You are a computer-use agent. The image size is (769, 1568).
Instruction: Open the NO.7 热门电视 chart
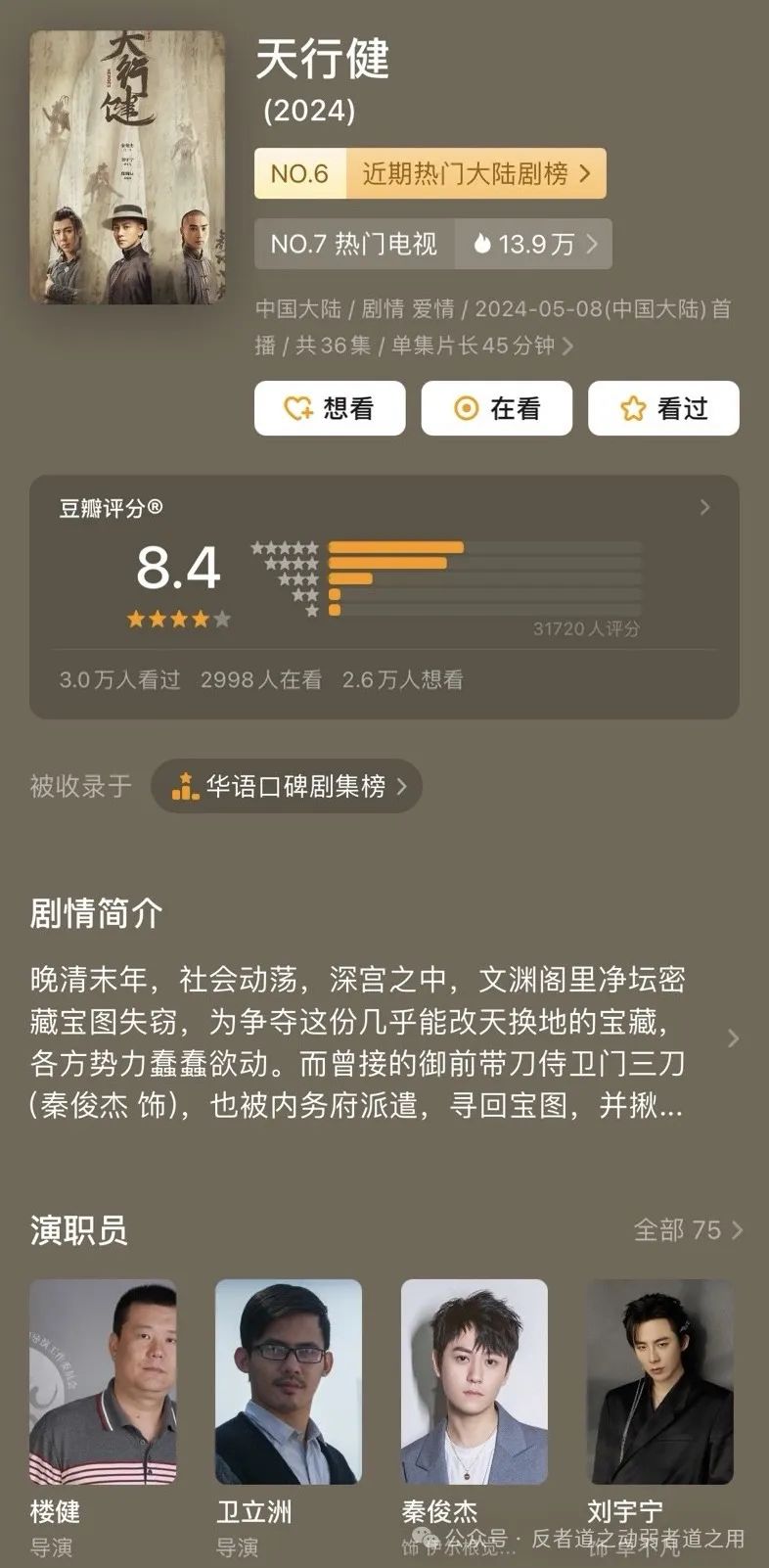433,244
